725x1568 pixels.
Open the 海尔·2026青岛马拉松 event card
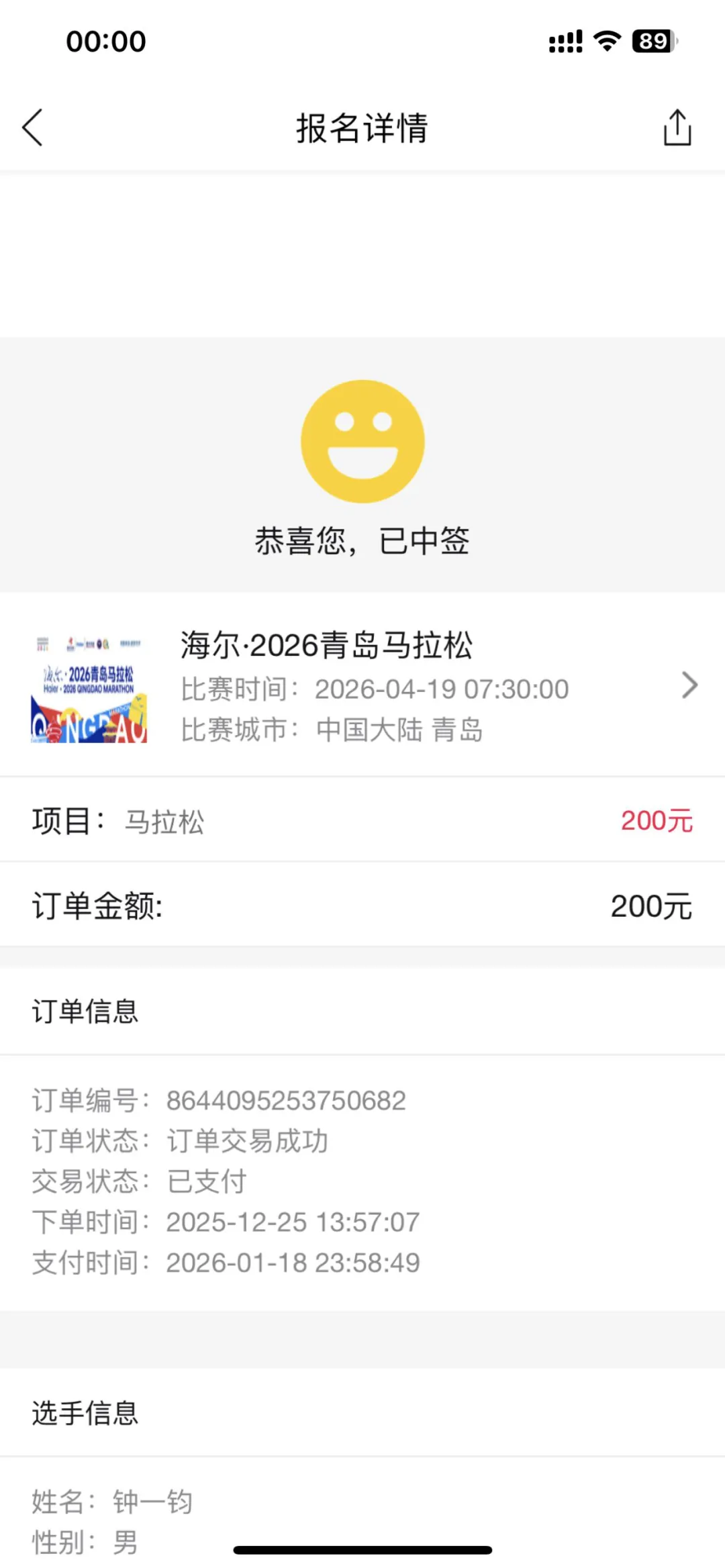(x=362, y=685)
